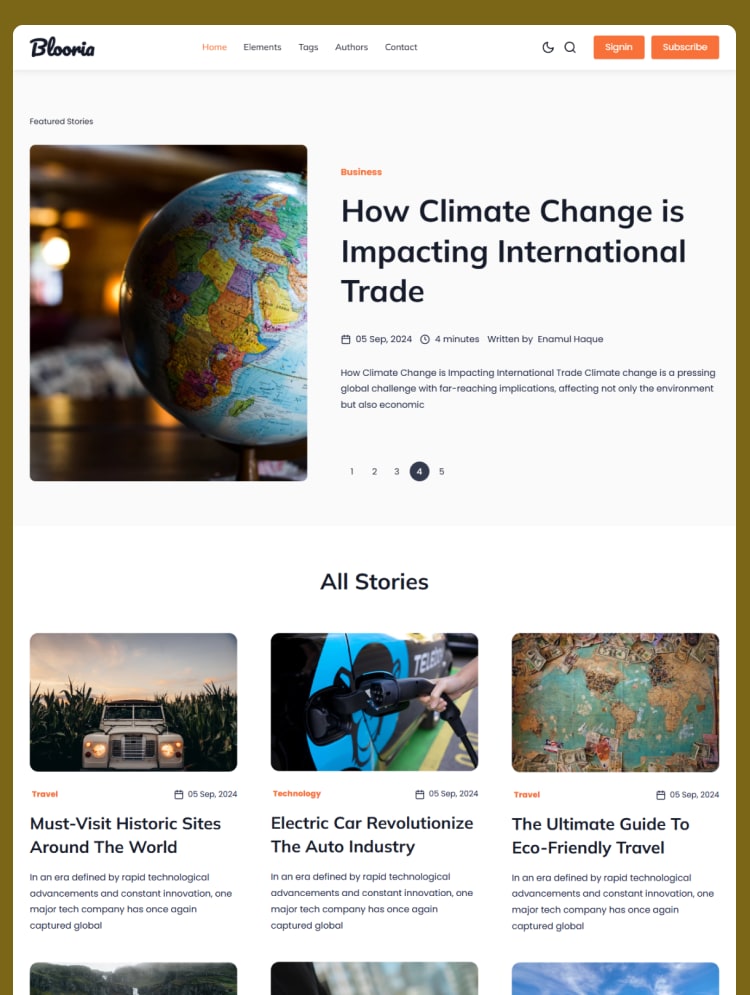This screenshot has width=750, height=995.
Task: Open the article How Climate Change is Impacting International Trade
Action: [513, 252]
